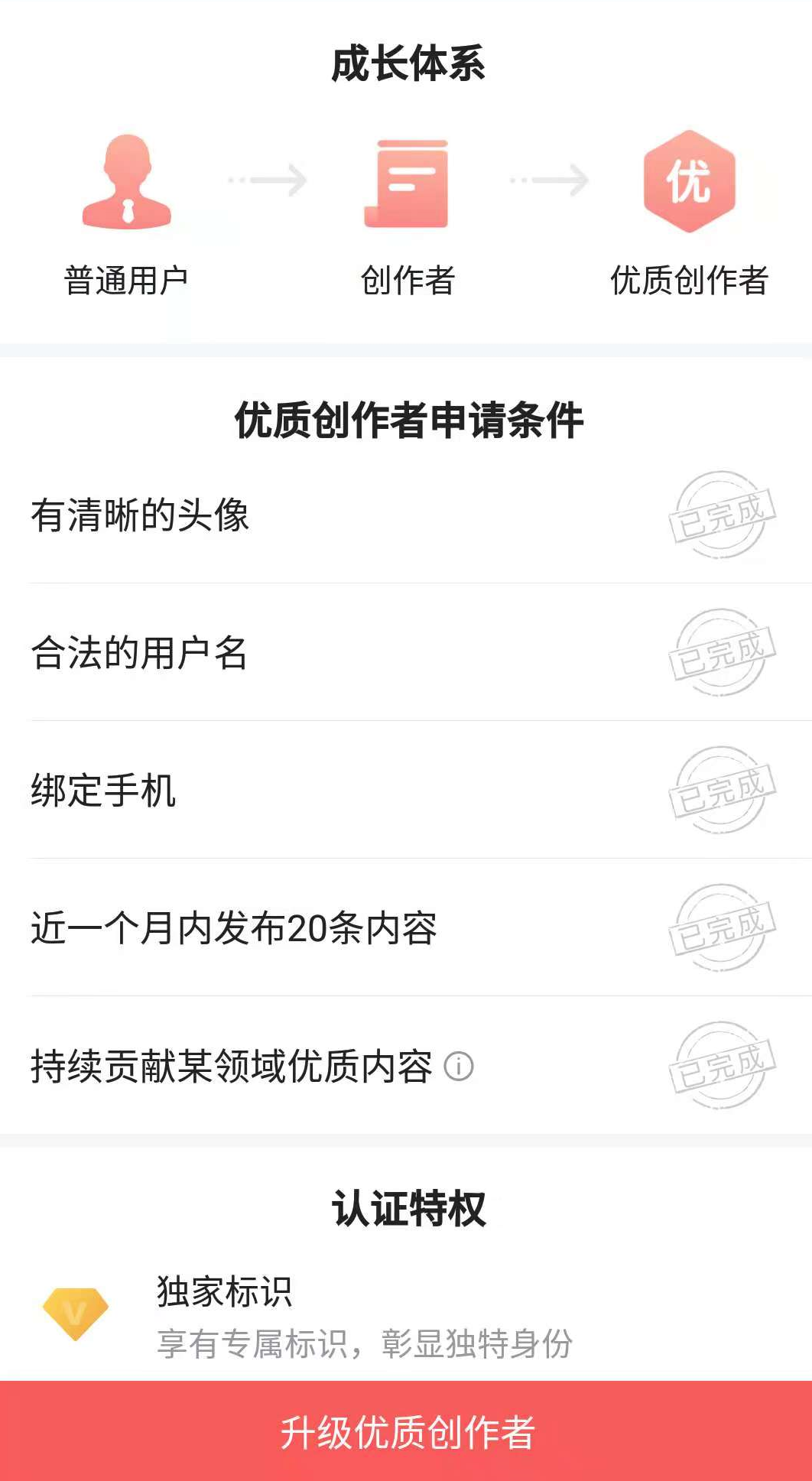Image resolution: width=812 pixels, height=1481 pixels.
Task: Tap the 已完成 stamp on 近一个月内发布20条内容 row
Action: [x=719, y=928]
